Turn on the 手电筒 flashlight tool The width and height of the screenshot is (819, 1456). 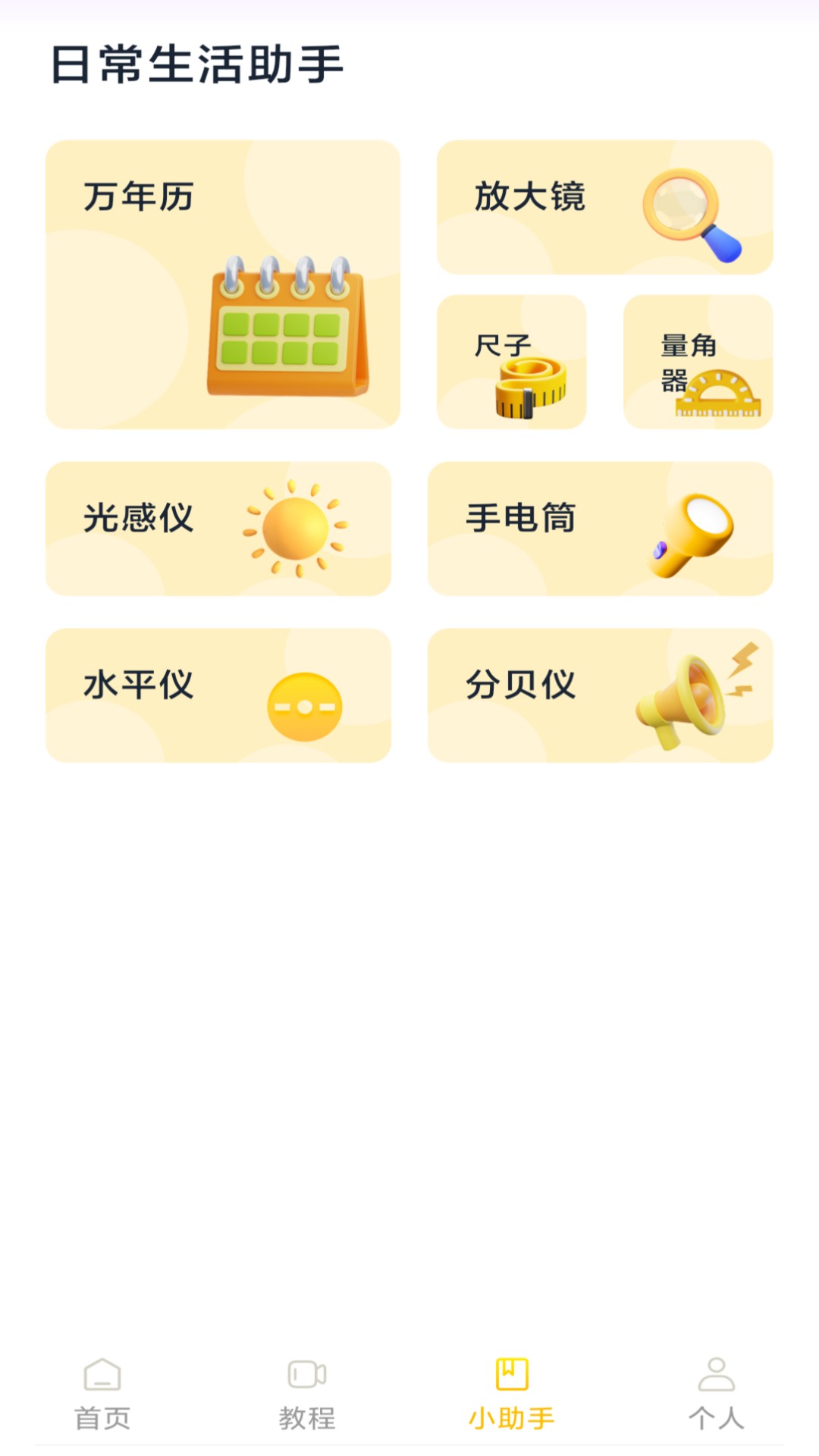[x=599, y=529]
